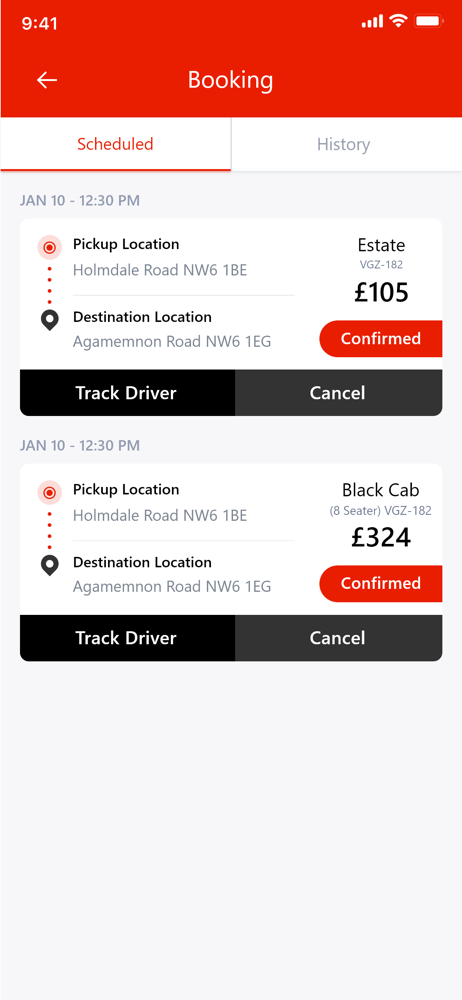Viewport: 462px width, 1000px height.
Task: Cancel the Estate £105 booking
Action: point(338,393)
